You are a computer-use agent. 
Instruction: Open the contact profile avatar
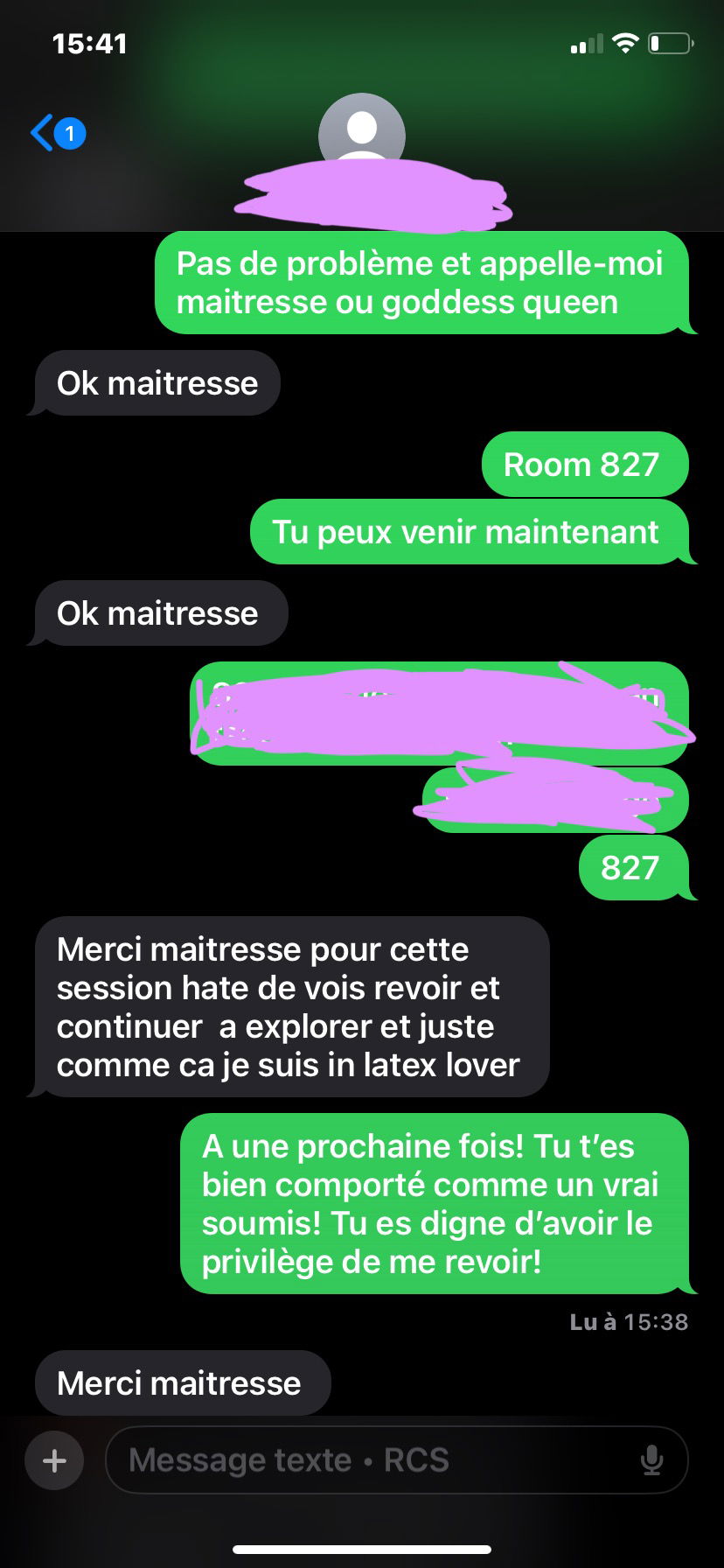click(x=361, y=131)
